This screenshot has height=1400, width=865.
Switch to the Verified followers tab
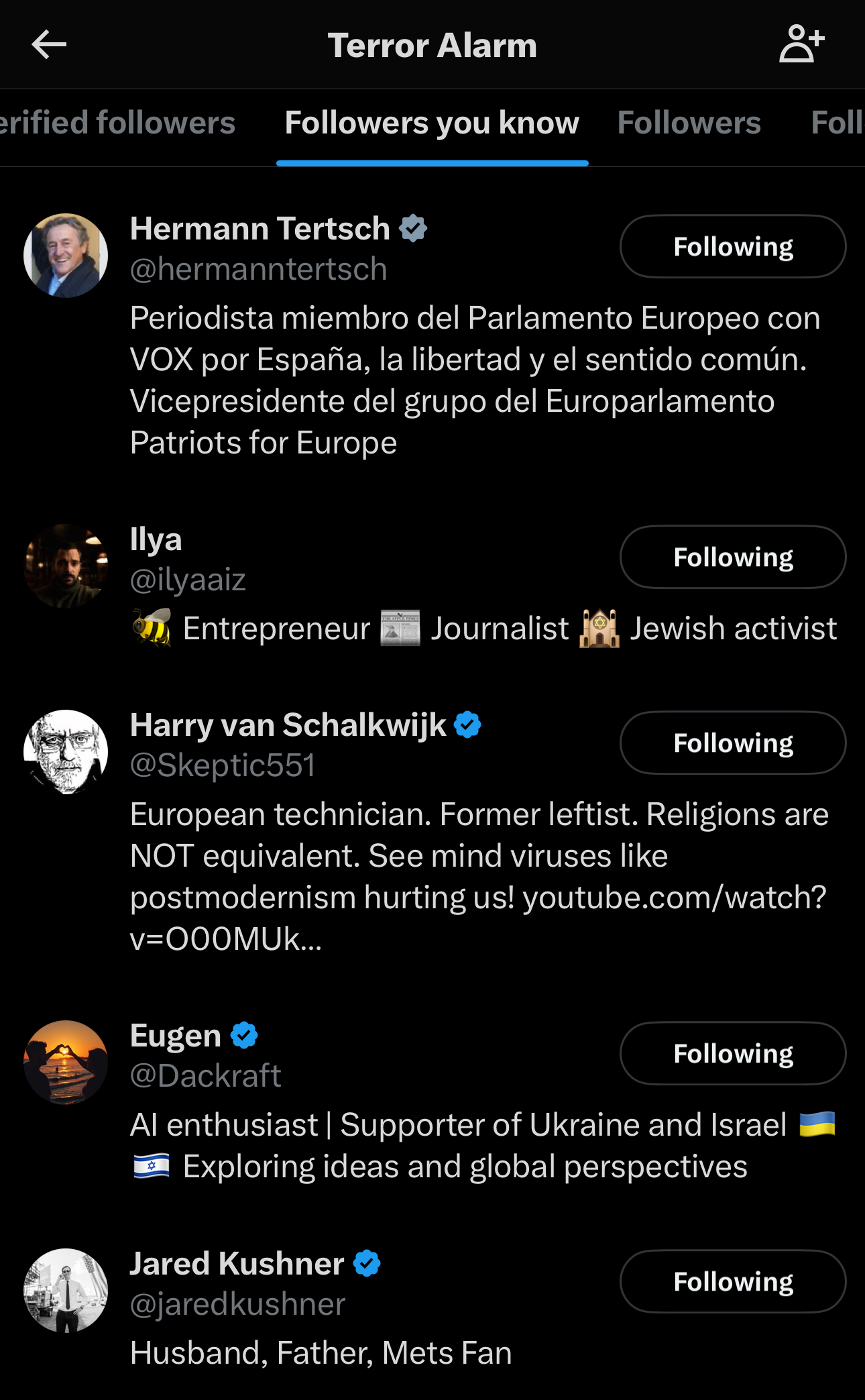pos(117,123)
